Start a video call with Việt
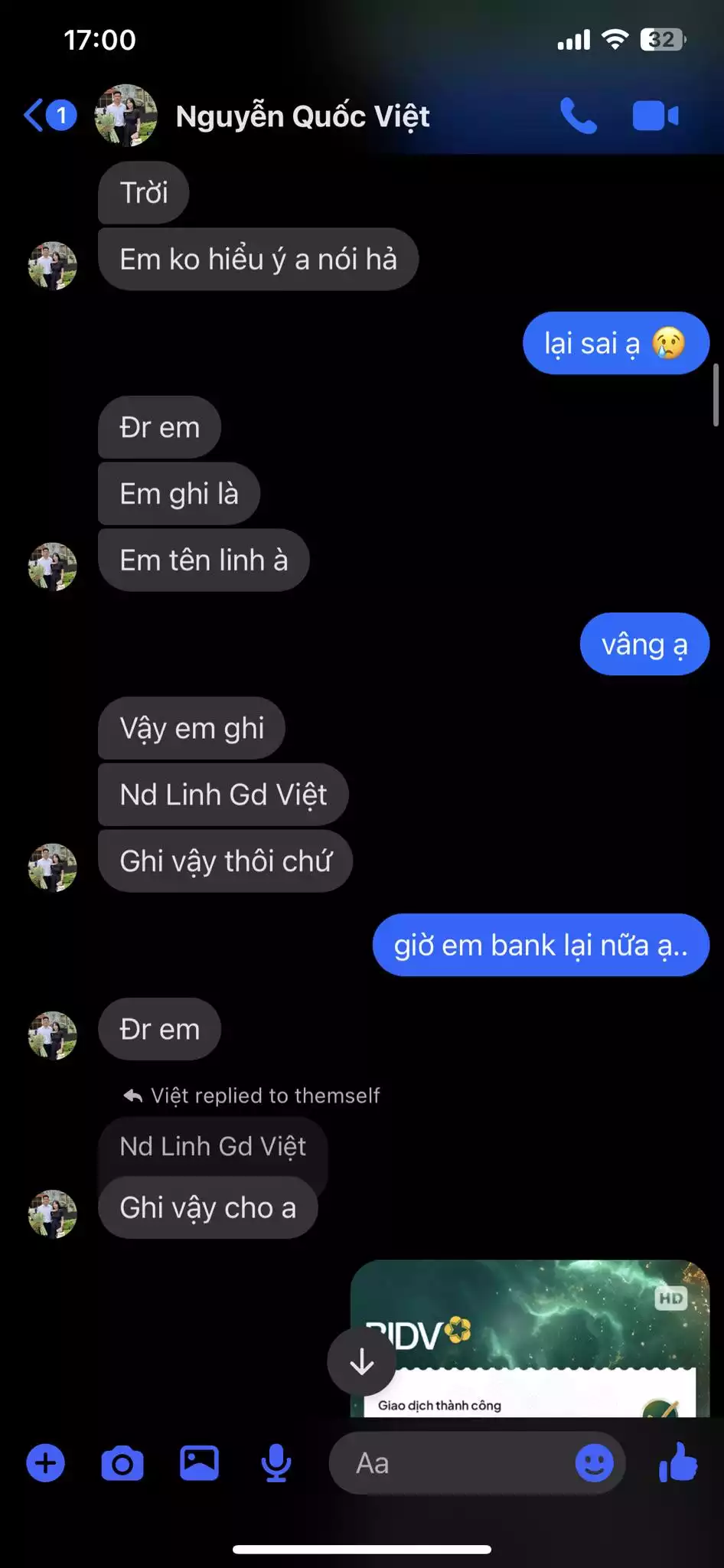This screenshot has height=1568, width=724. tap(655, 116)
